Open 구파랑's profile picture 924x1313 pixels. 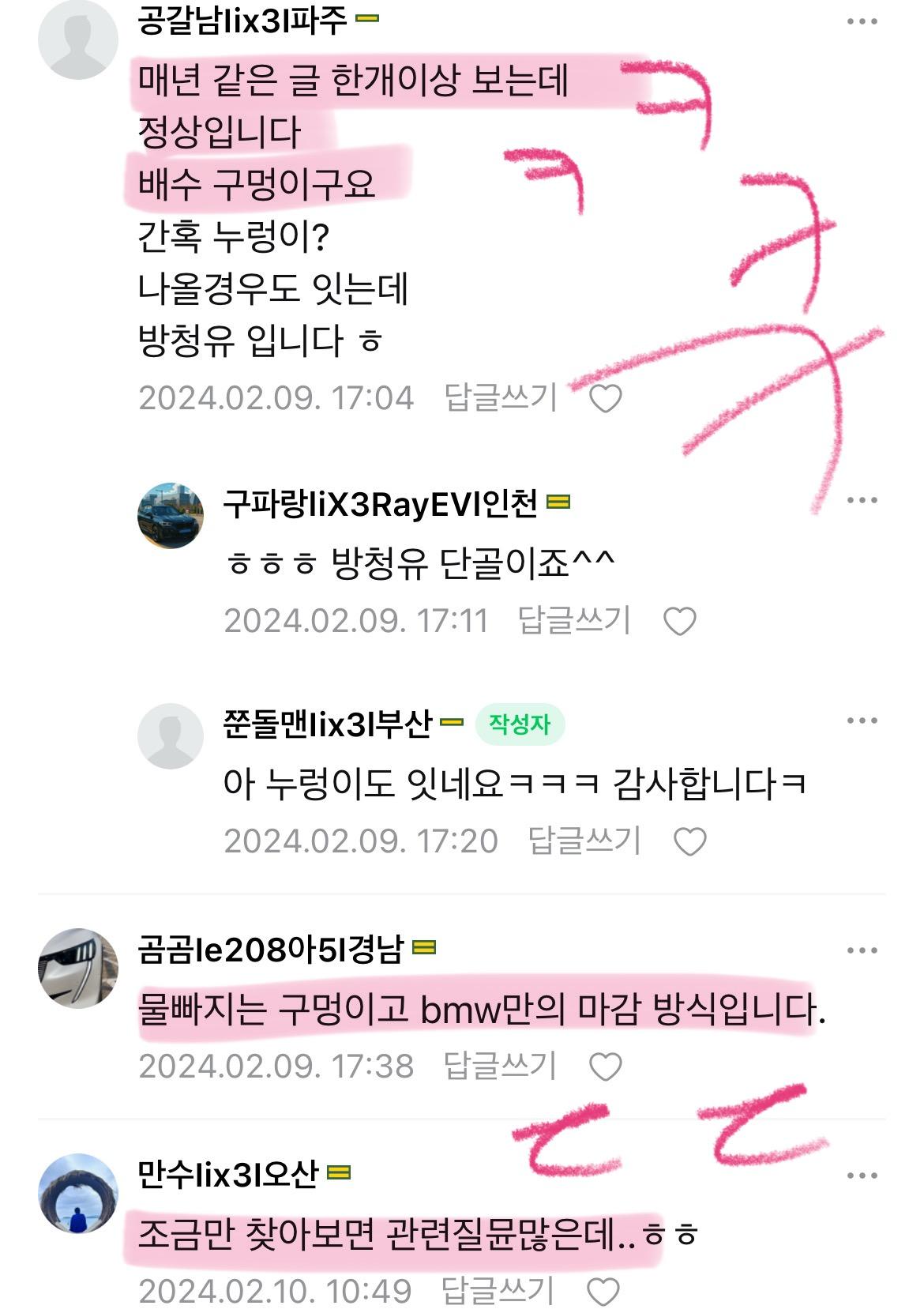[x=171, y=516]
